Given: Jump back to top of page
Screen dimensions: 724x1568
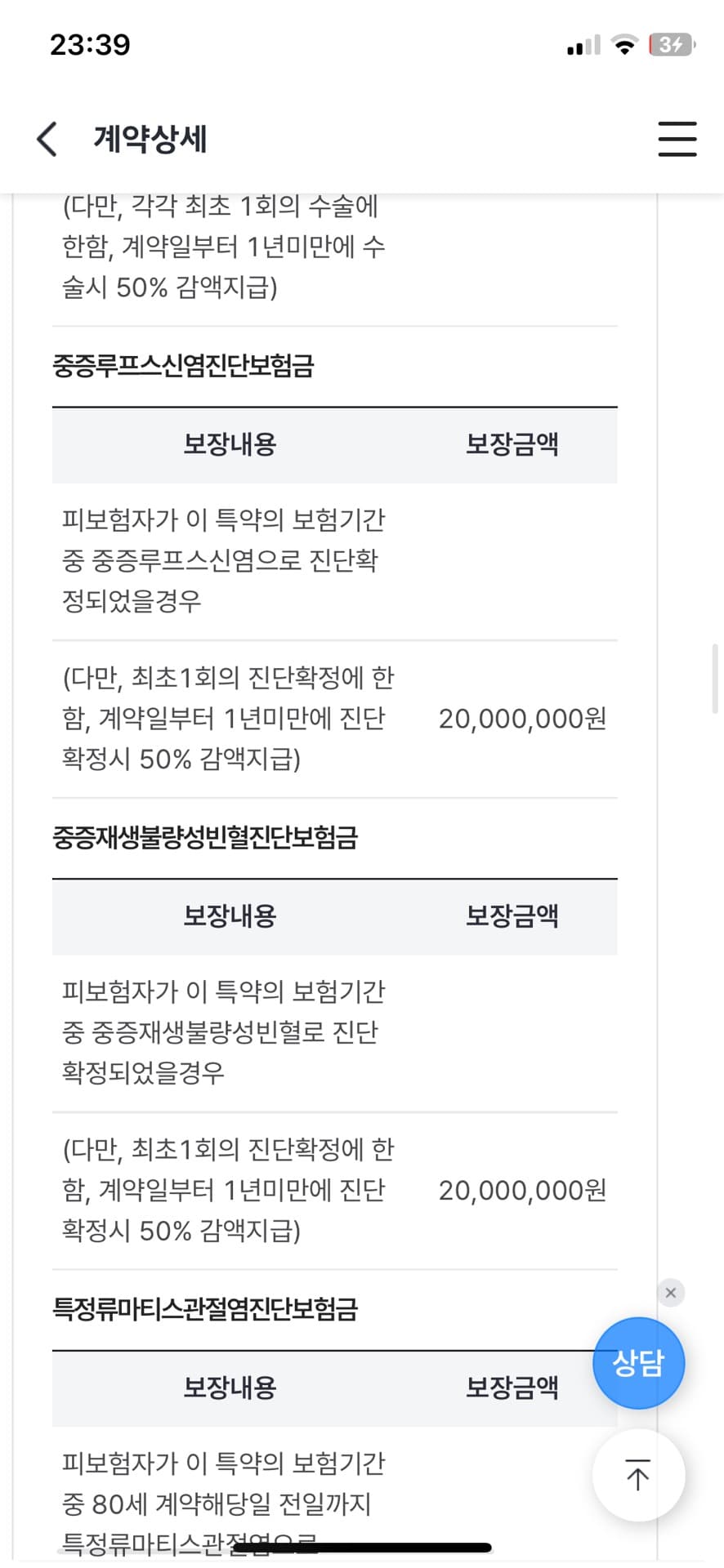Looking at the screenshot, I should pos(638,1475).
